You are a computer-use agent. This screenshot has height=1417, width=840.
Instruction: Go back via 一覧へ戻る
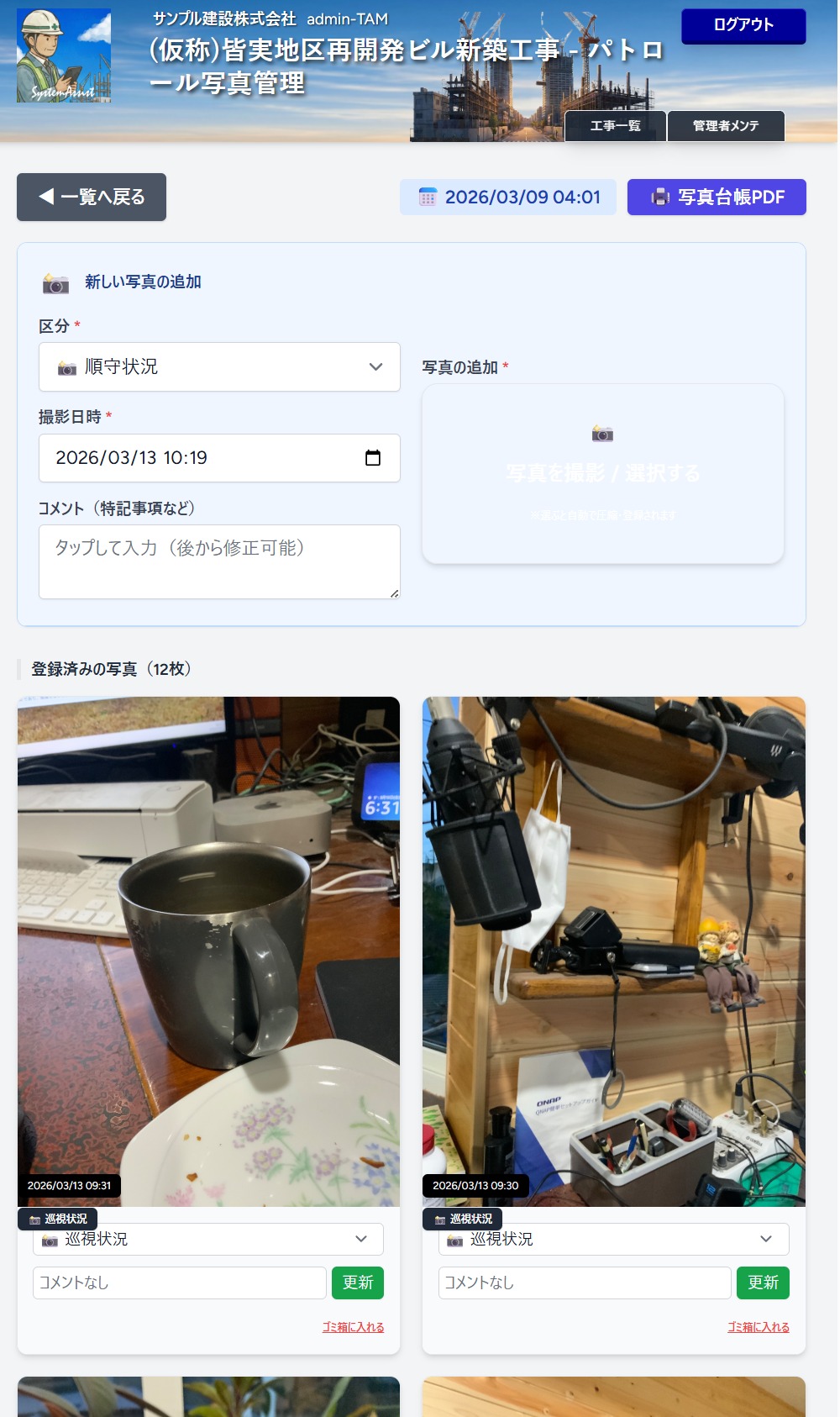click(x=92, y=198)
